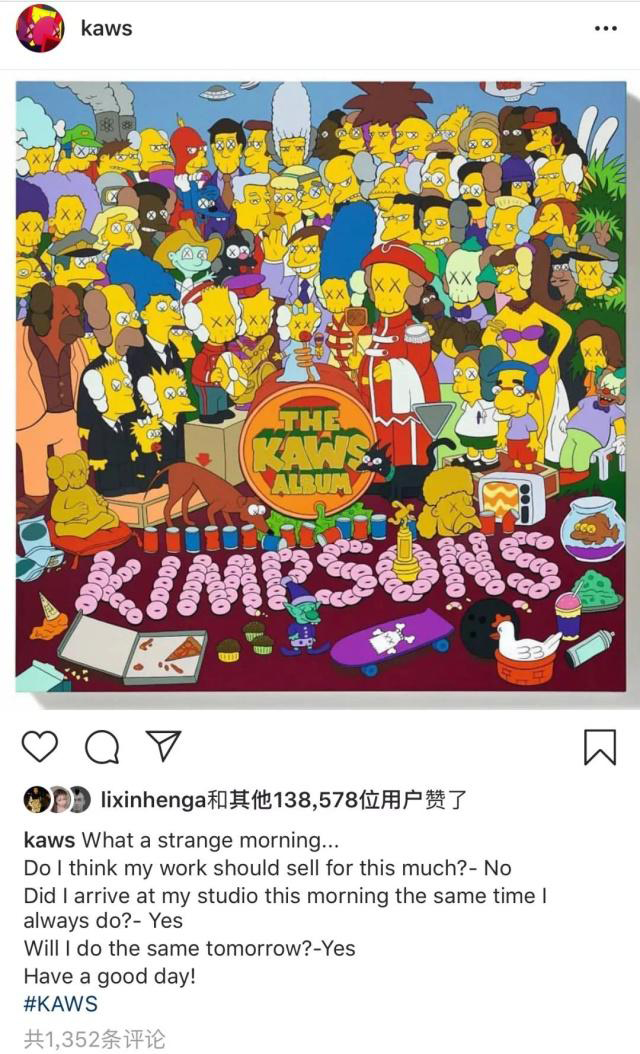Open kaws profile from avatar
The height and width of the screenshot is (1054, 640).
[40, 28]
